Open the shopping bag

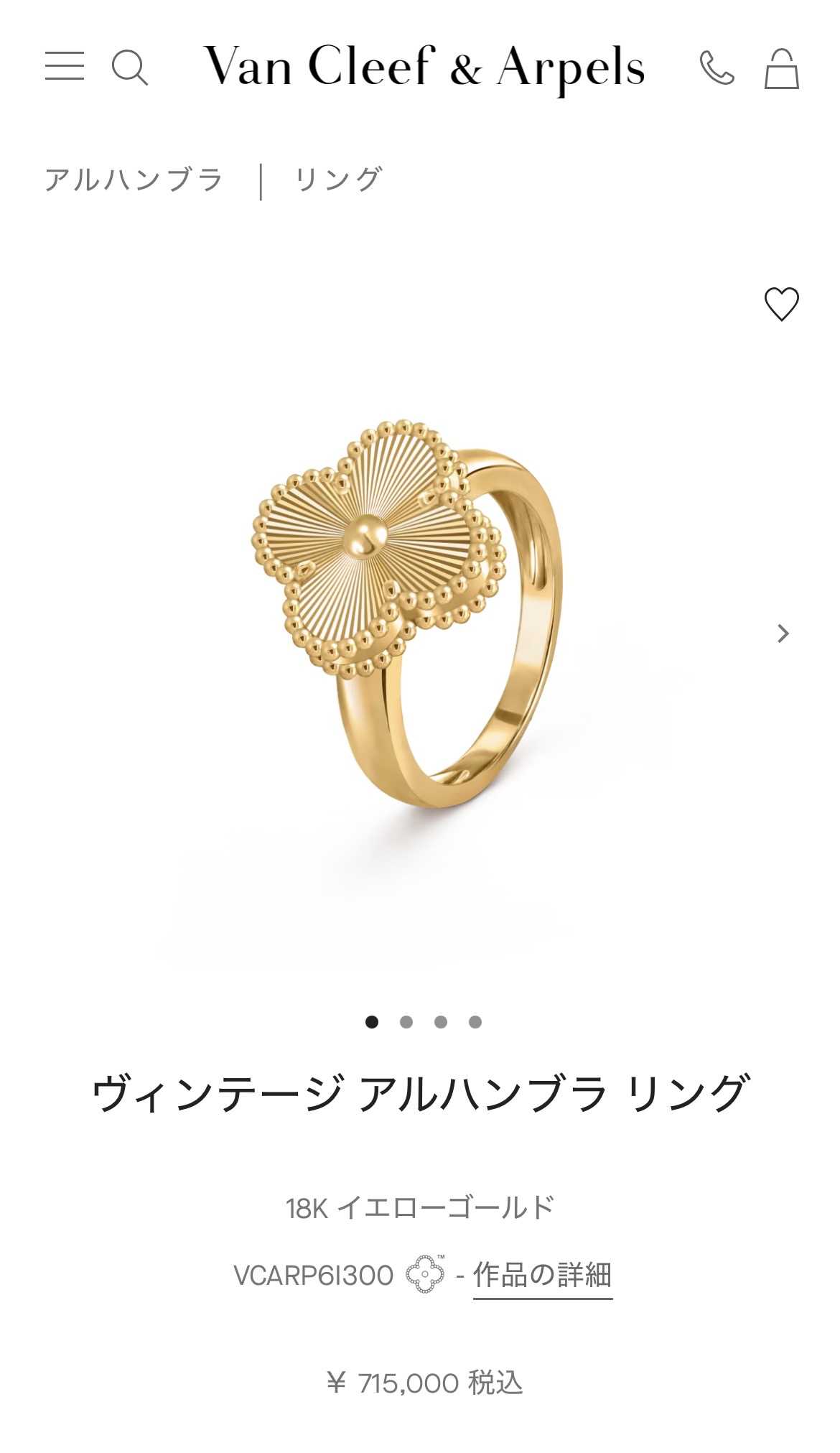(781, 69)
